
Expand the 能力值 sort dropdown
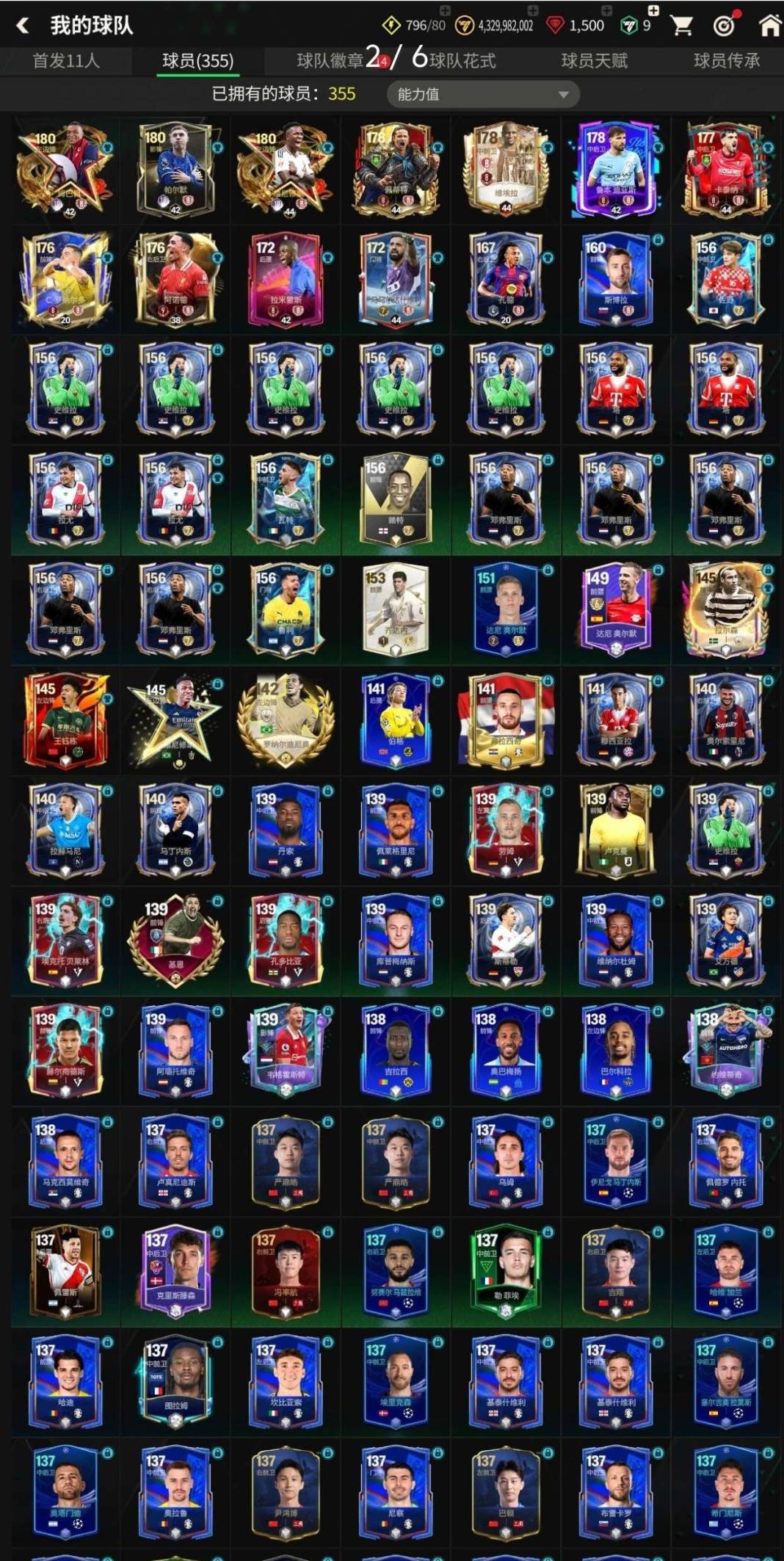click(x=483, y=94)
